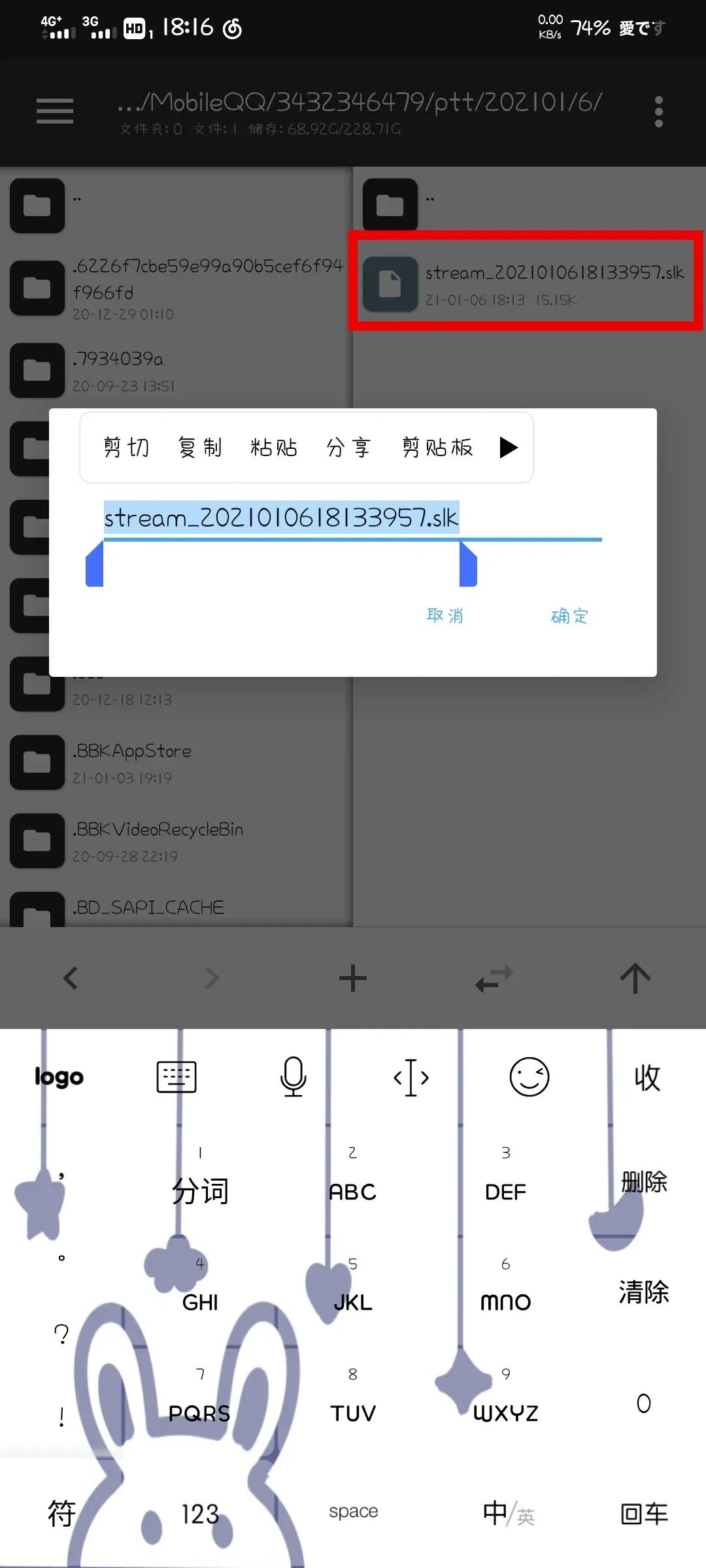Image resolution: width=706 pixels, height=1568 pixels.
Task: Switch keyboard language with 中/英
Action: coord(508,1514)
